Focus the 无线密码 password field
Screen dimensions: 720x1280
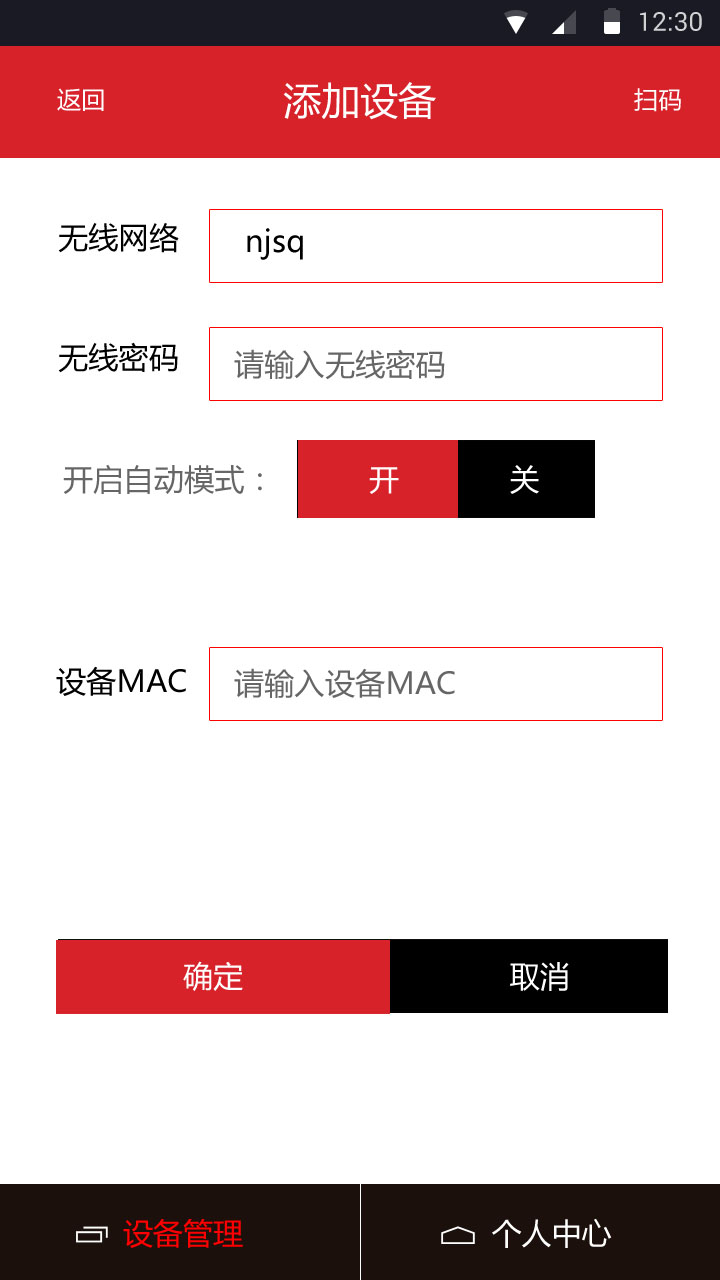[x=436, y=364]
